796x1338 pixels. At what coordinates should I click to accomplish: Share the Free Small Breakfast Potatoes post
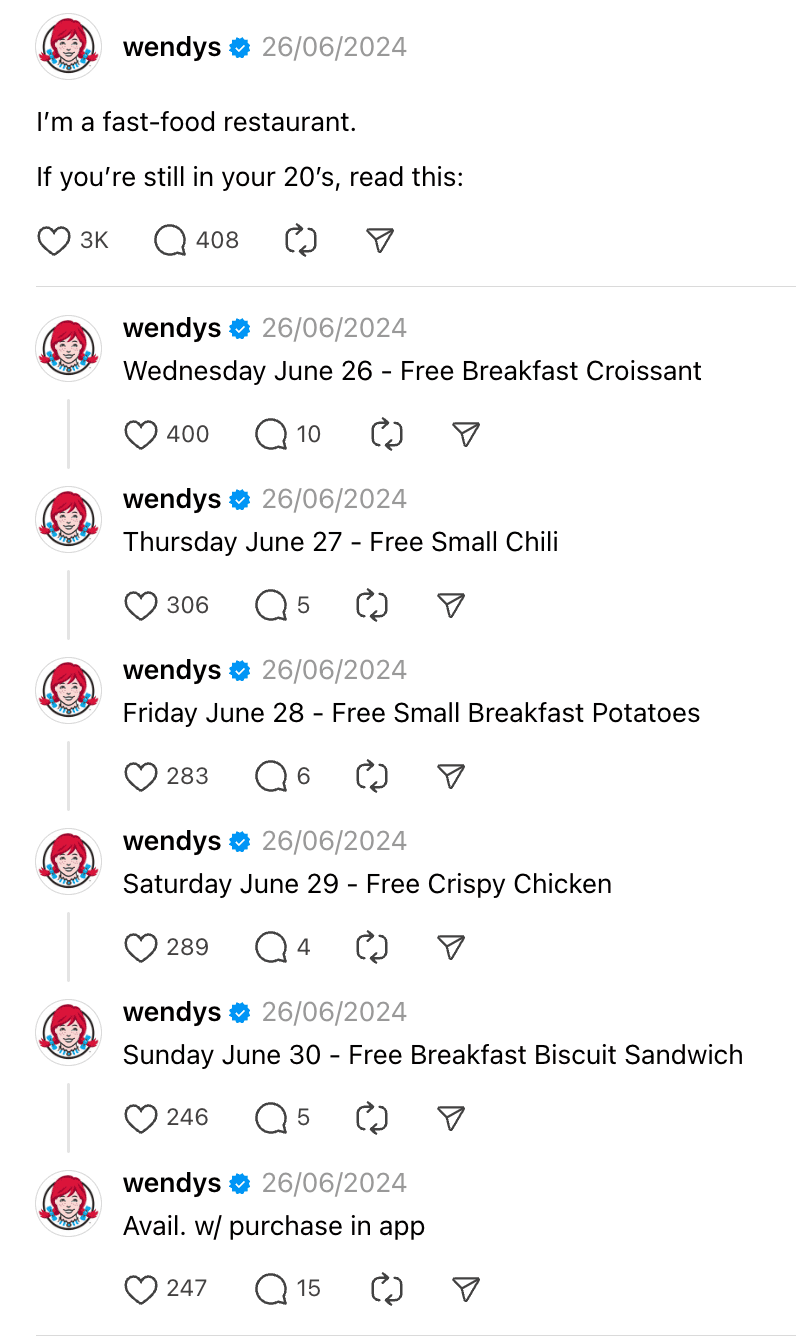click(x=449, y=776)
